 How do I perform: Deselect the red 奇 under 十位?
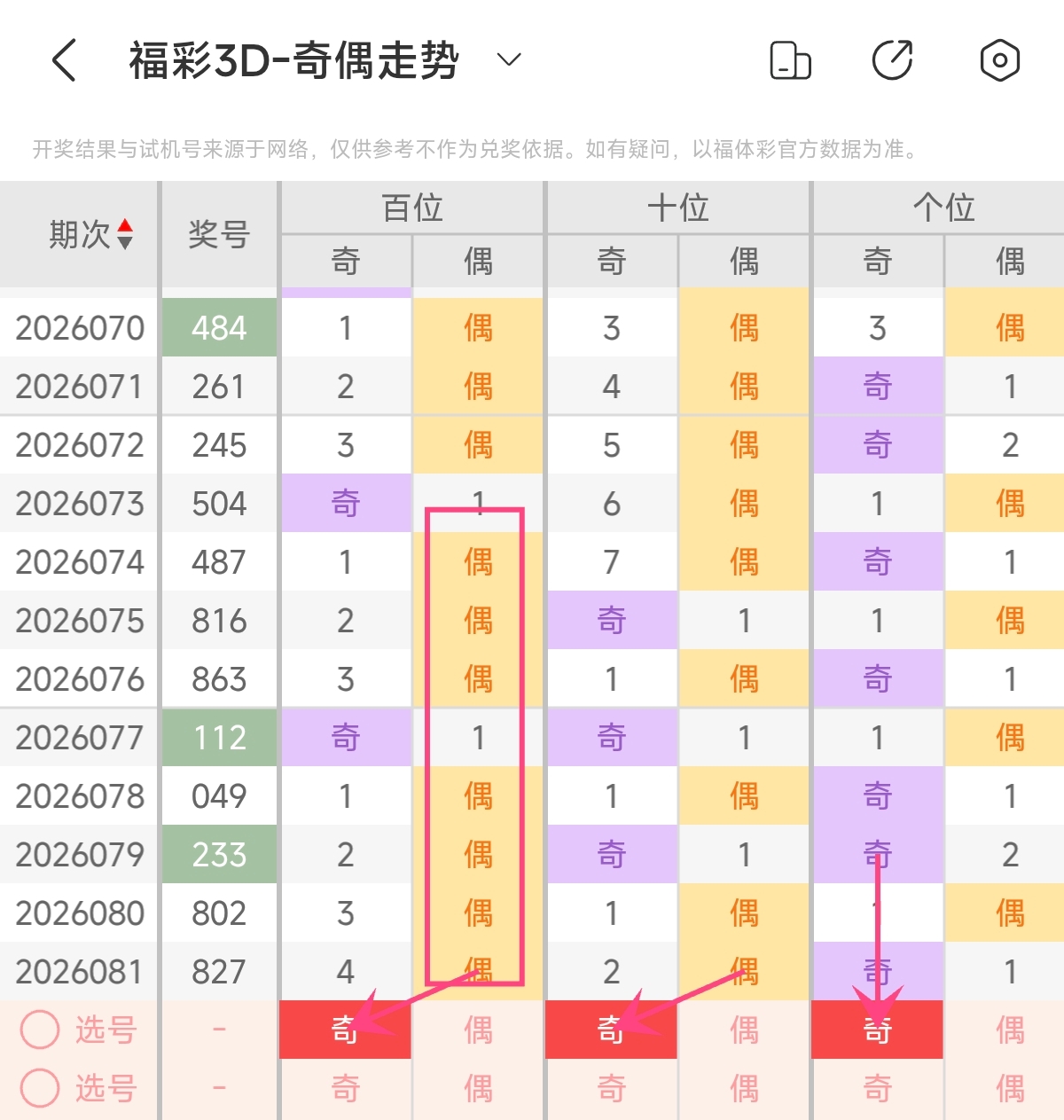[x=611, y=1030]
